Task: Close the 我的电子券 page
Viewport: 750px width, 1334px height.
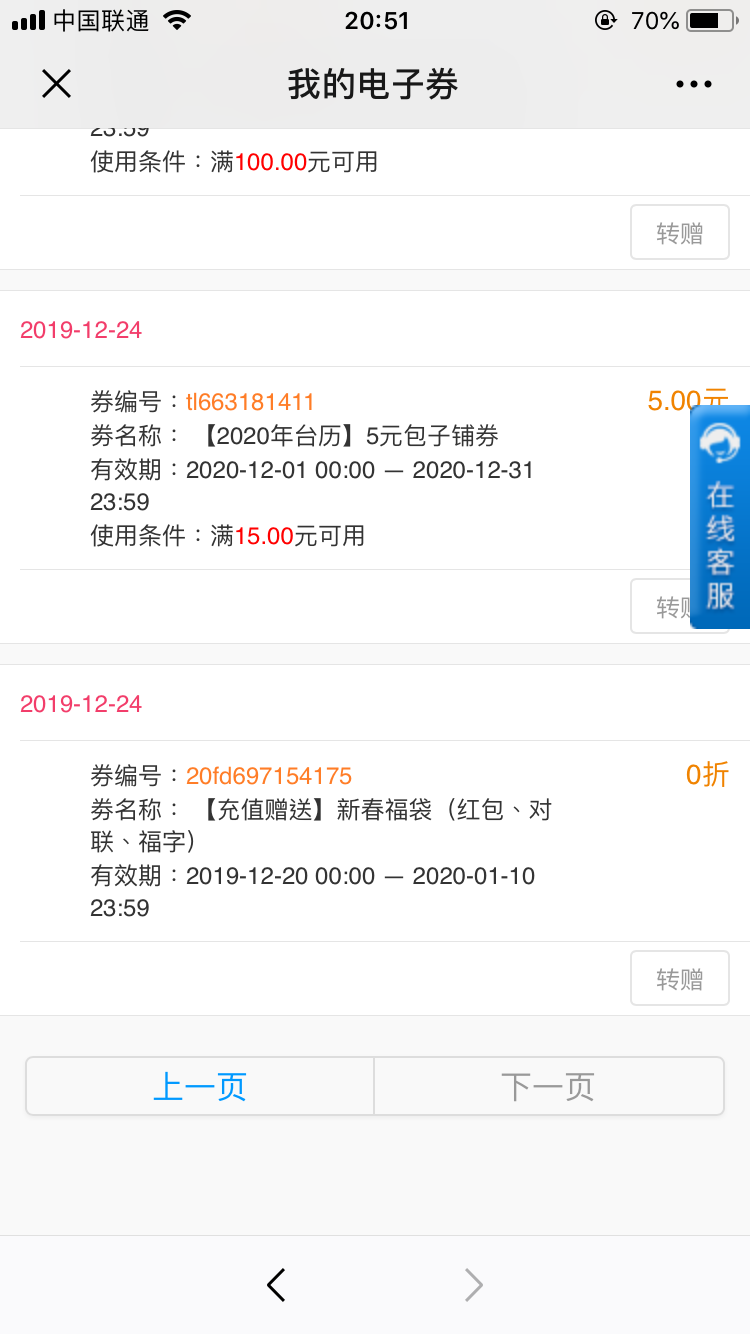Action: point(56,84)
